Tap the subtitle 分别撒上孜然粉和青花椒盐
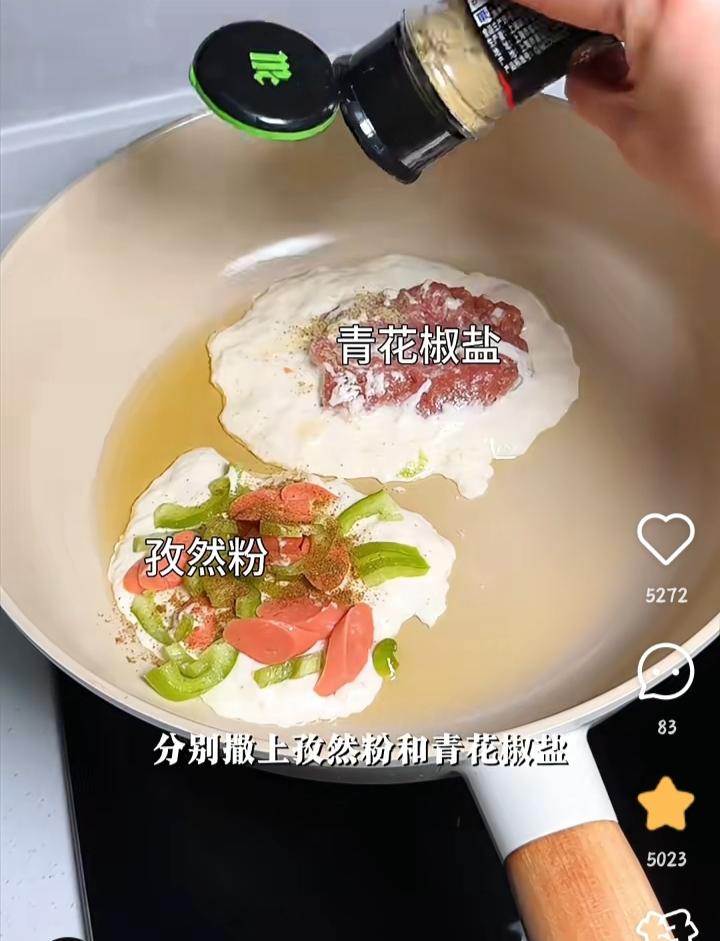 [x=360, y=750]
